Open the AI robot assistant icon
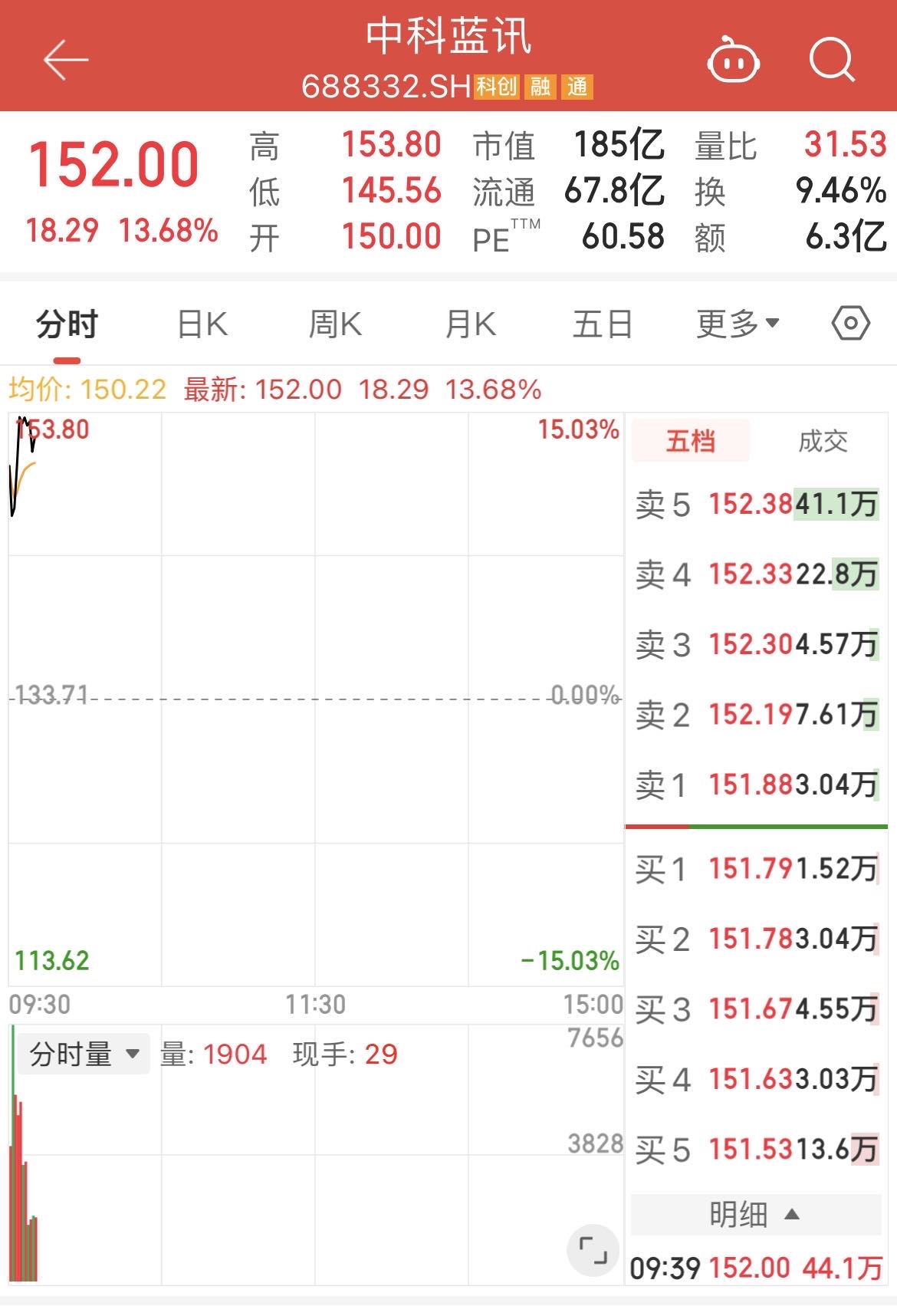The width and height of the screenshot is (897, 1316). (732, 61)
